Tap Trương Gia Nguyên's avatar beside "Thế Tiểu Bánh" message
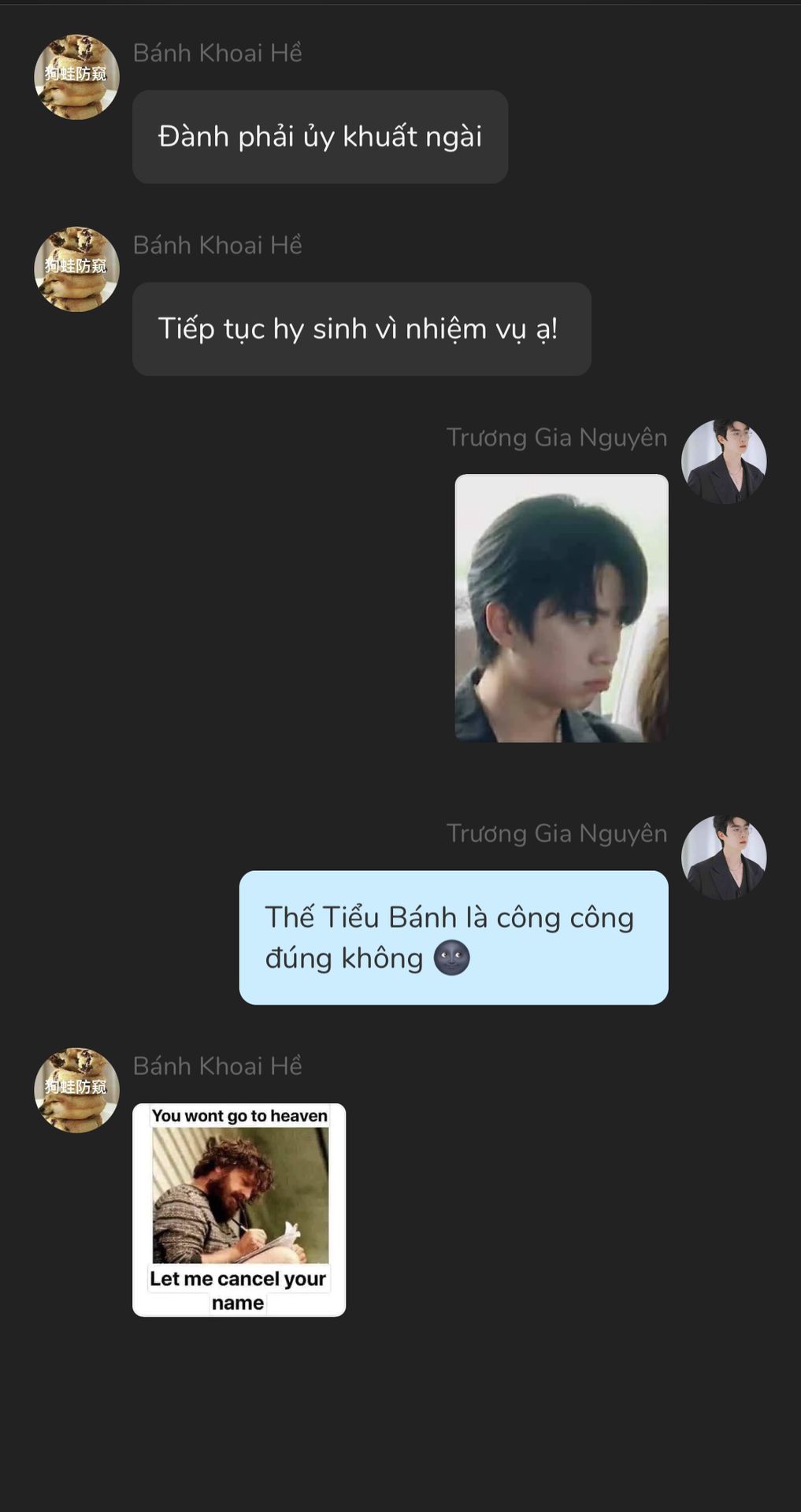The height and width of the screenshot is (1512, 801). [x=723, y=858]
